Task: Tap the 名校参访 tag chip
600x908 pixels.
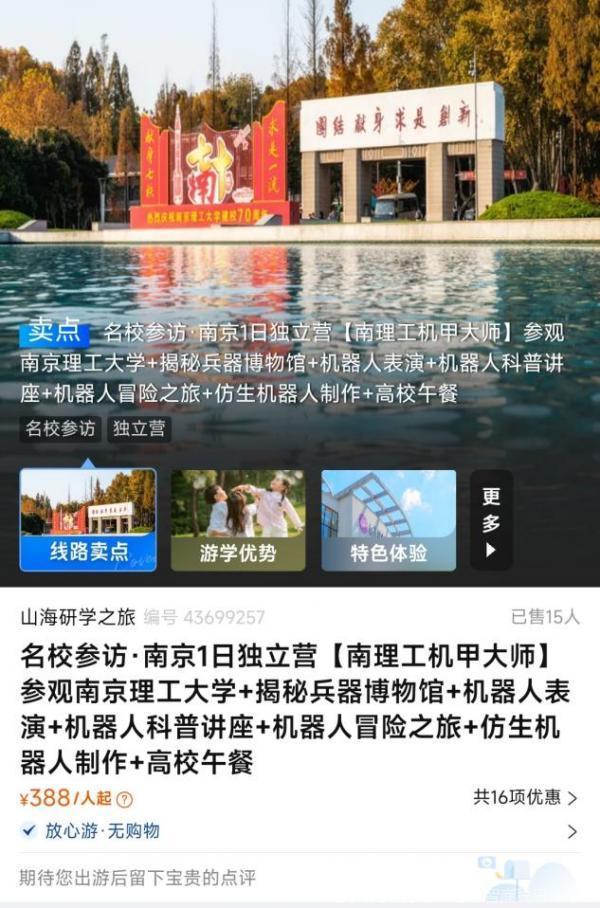Action: tap(61, 429)
